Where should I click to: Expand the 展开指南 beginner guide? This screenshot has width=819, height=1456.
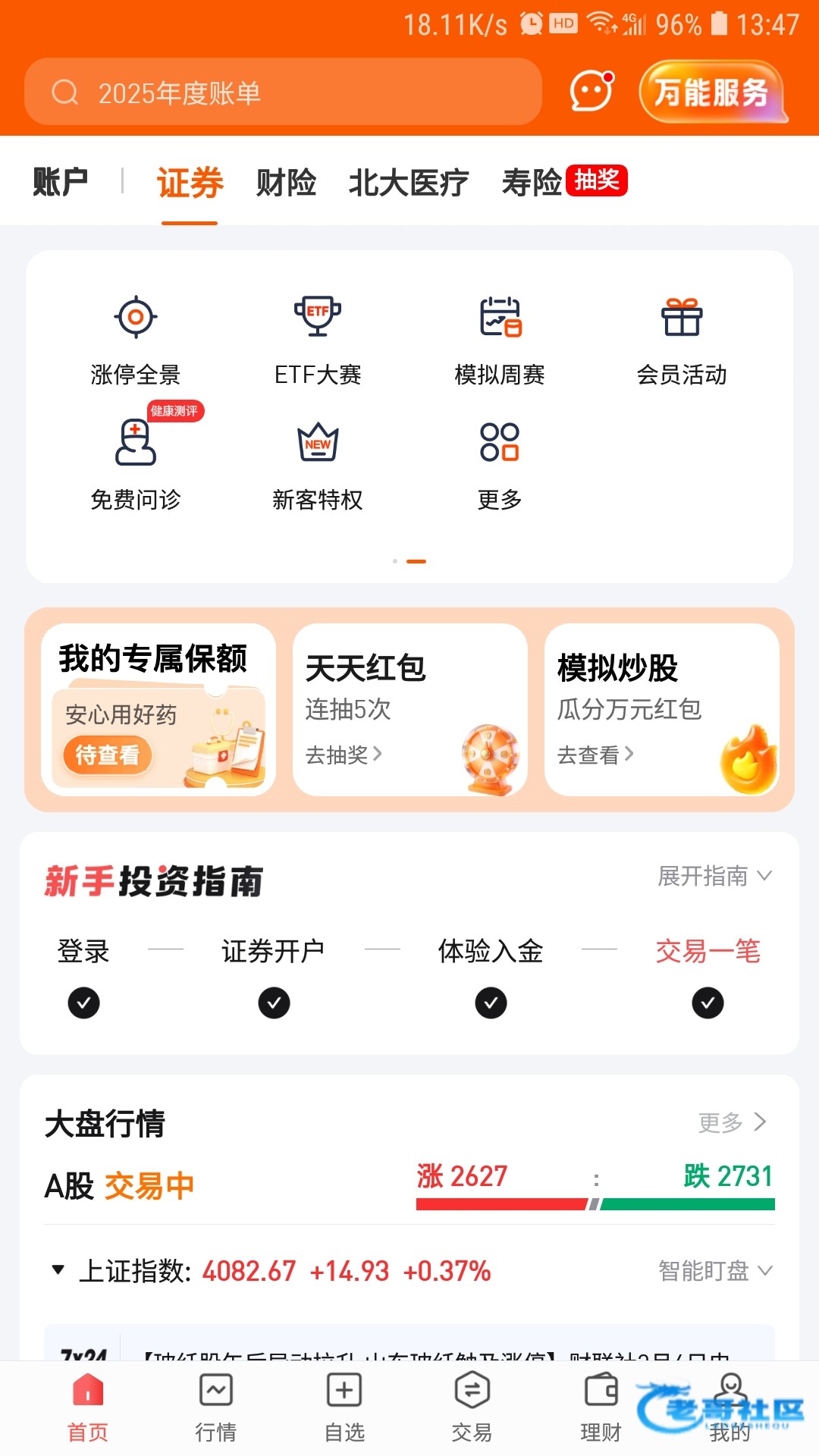714,877
